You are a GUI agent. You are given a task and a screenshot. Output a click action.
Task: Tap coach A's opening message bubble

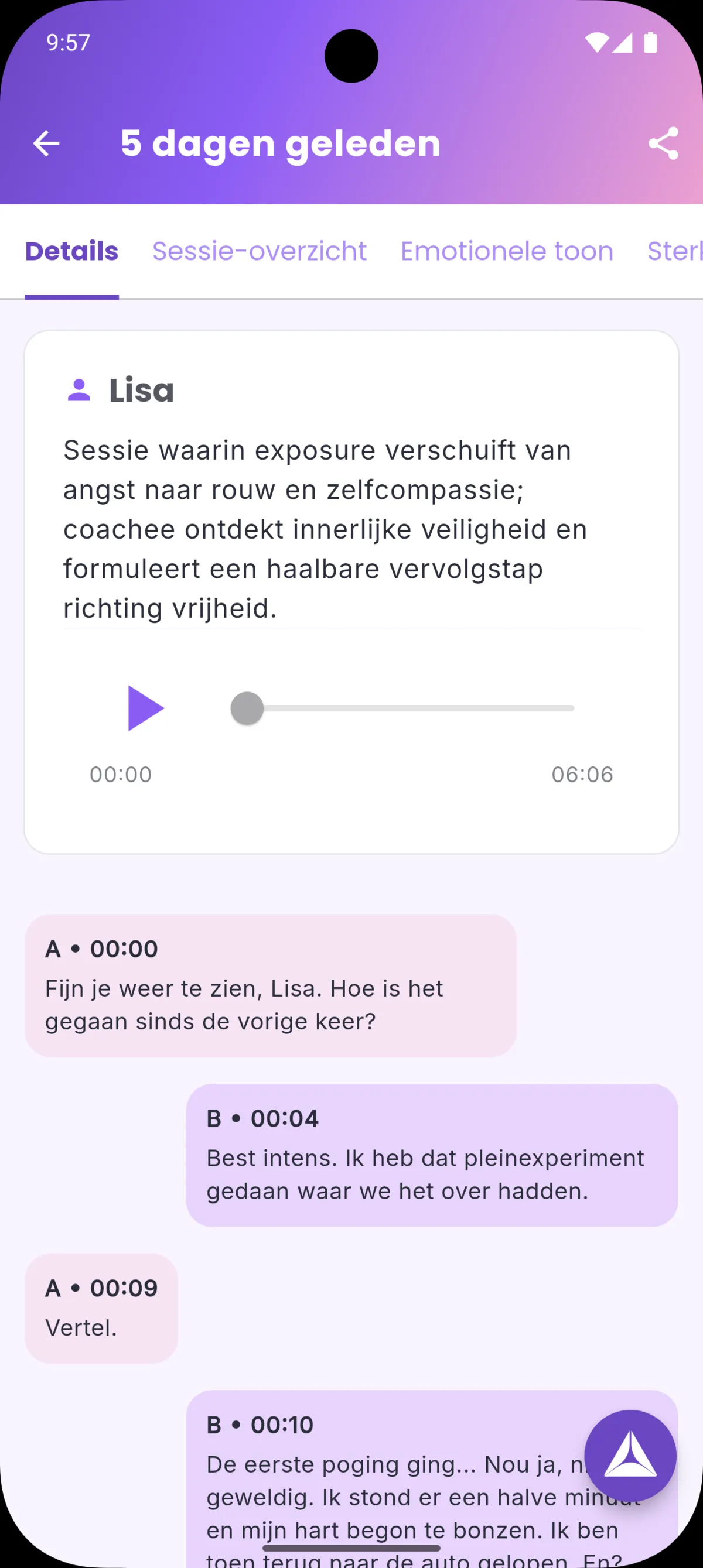(271, 984)
